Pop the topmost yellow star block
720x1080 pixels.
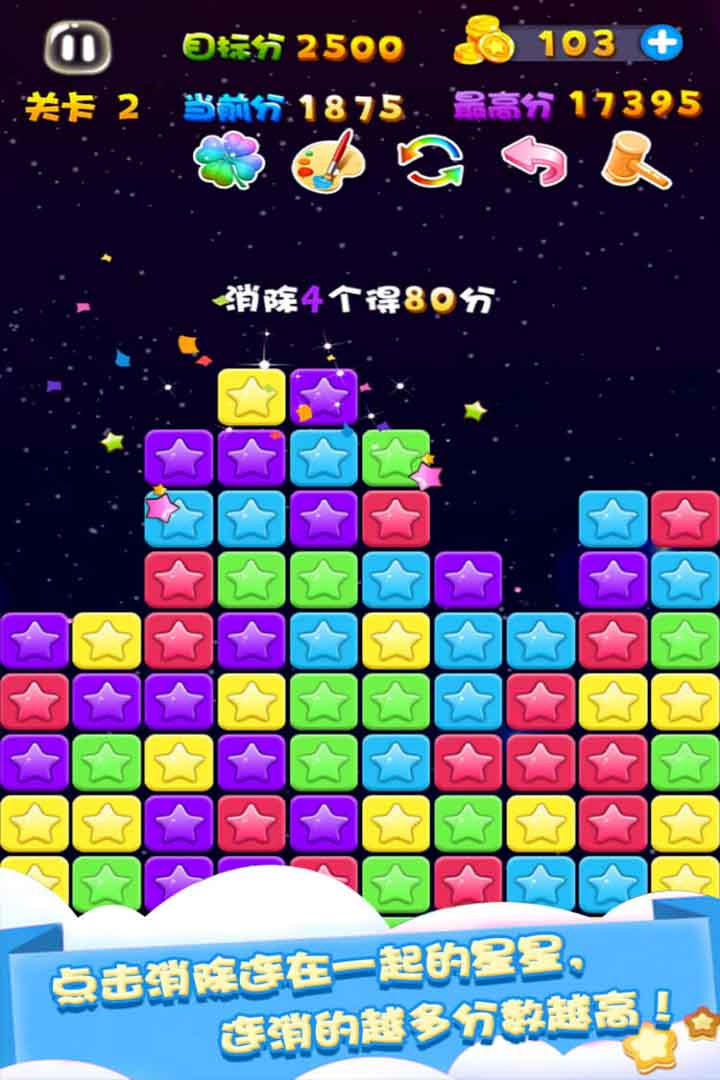pyautogui.click(x=252, y=398)
